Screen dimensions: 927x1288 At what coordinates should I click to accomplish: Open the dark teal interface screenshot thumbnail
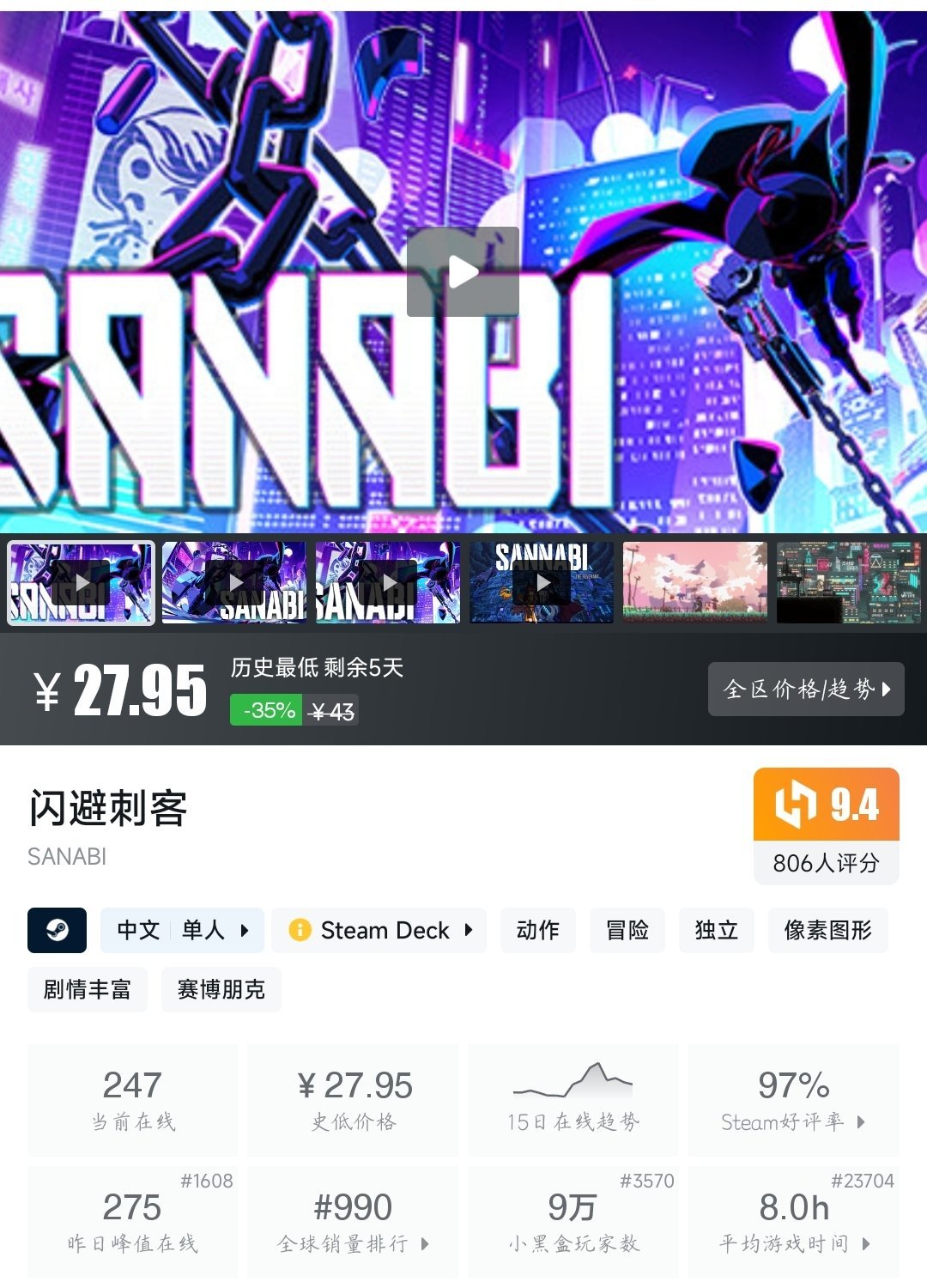(848, 582)
